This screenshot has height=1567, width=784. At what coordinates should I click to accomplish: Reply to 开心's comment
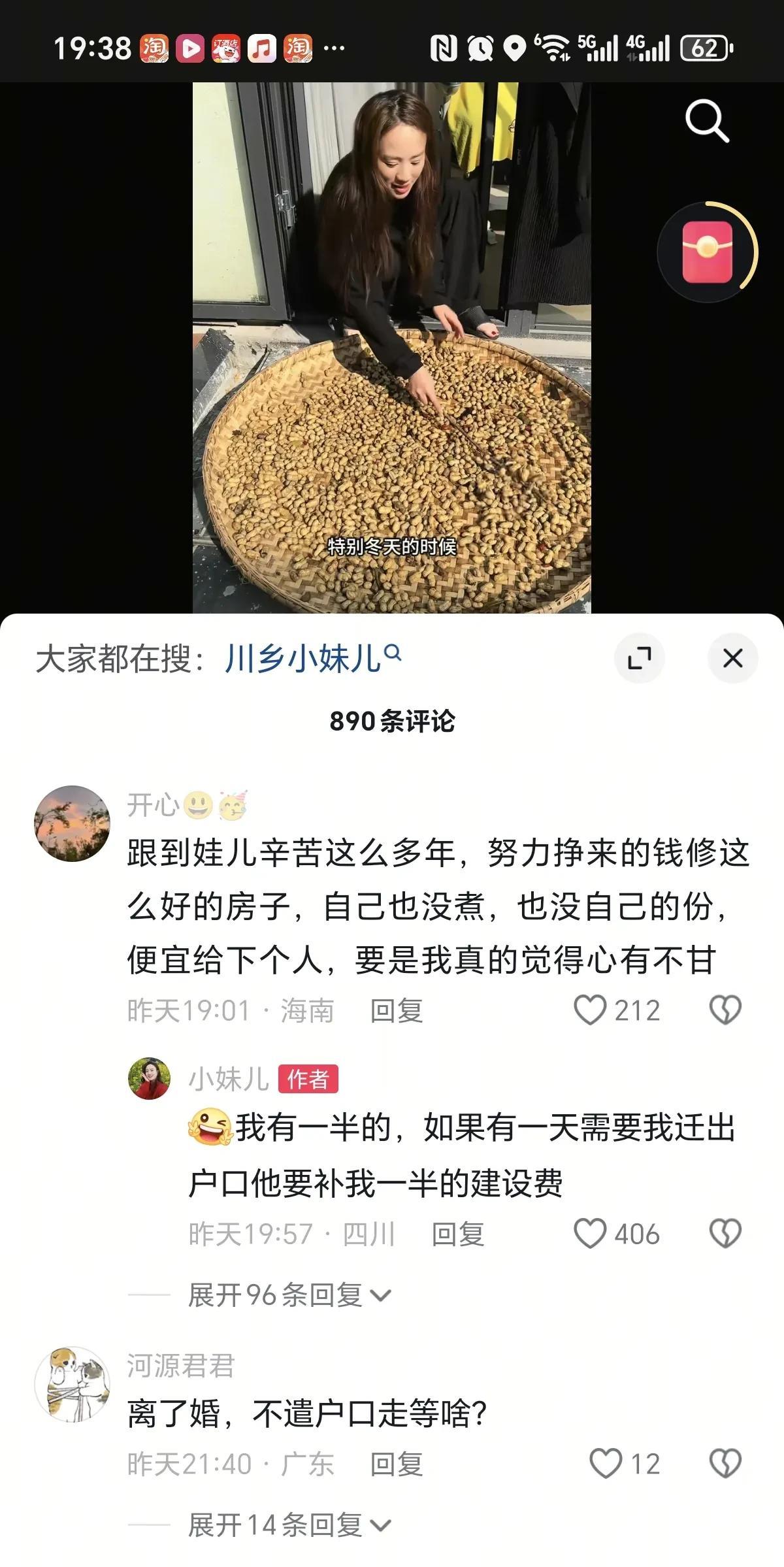(x=396, y=1010)
